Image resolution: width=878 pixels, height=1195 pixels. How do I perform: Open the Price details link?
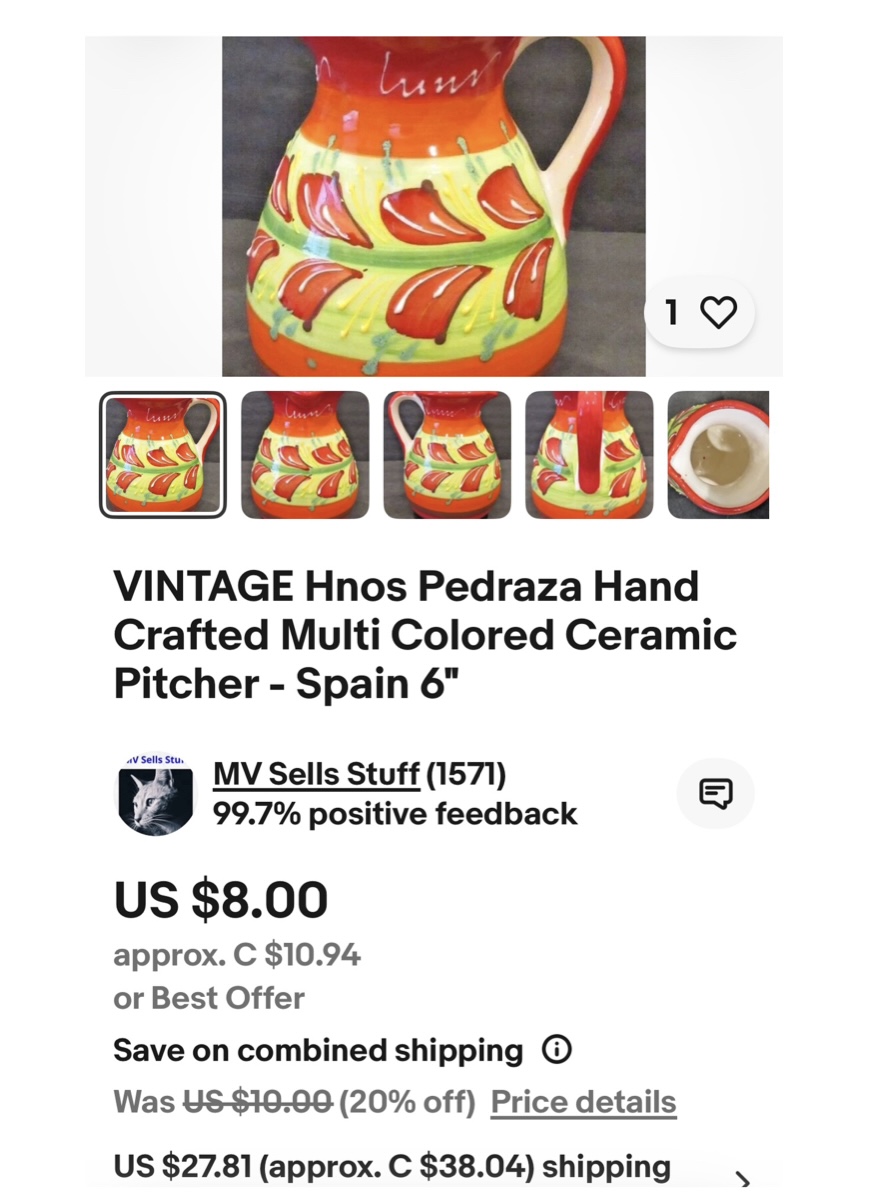coord(583,1102)
